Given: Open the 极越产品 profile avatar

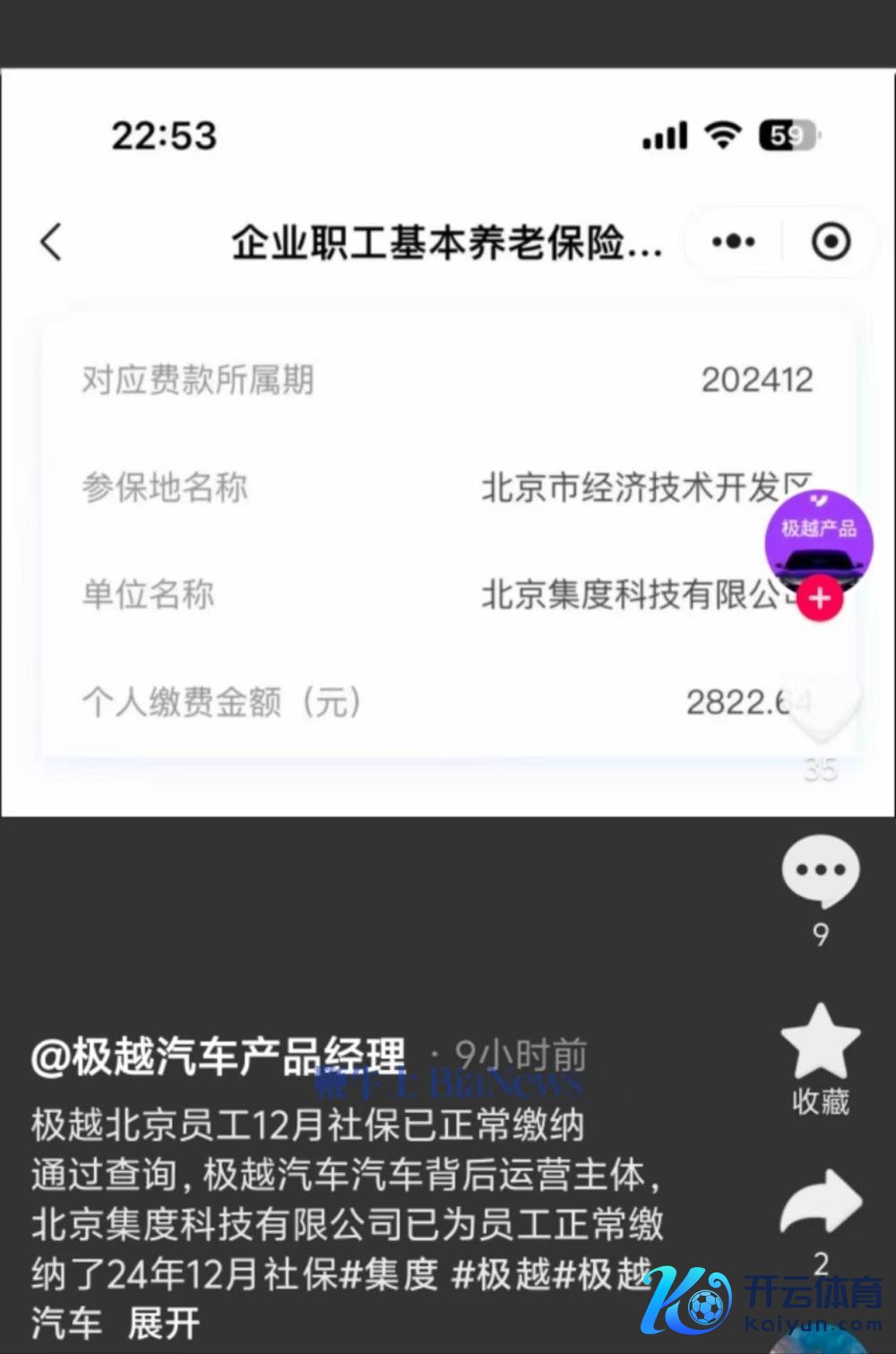Looking at the screenshot, I should [x=816, y=538].
